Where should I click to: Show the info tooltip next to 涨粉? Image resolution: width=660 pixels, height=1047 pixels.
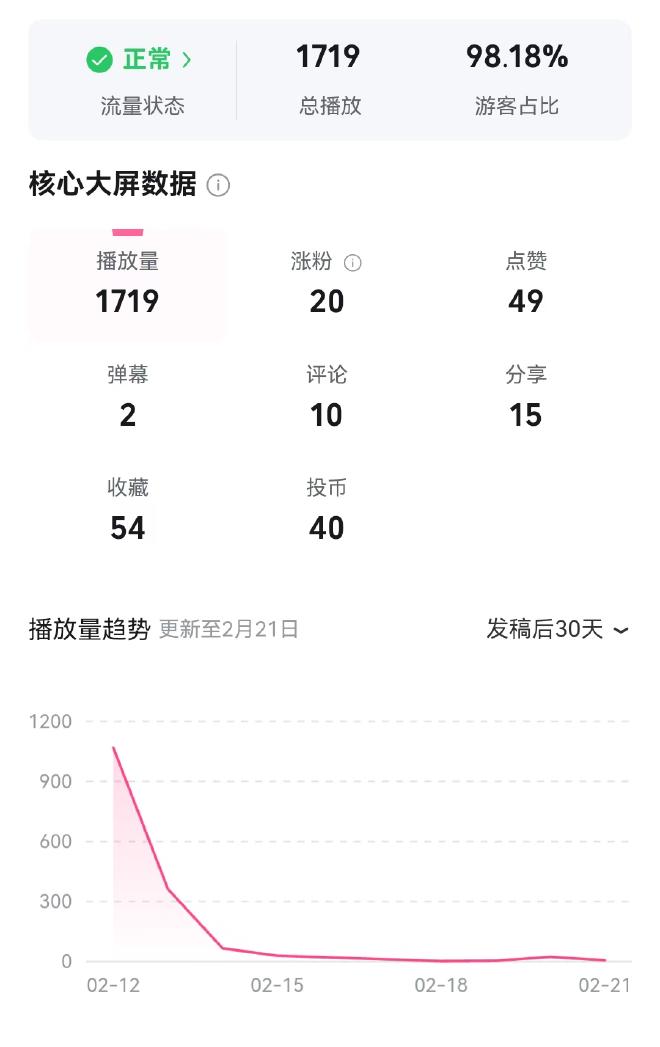point(352,263)
